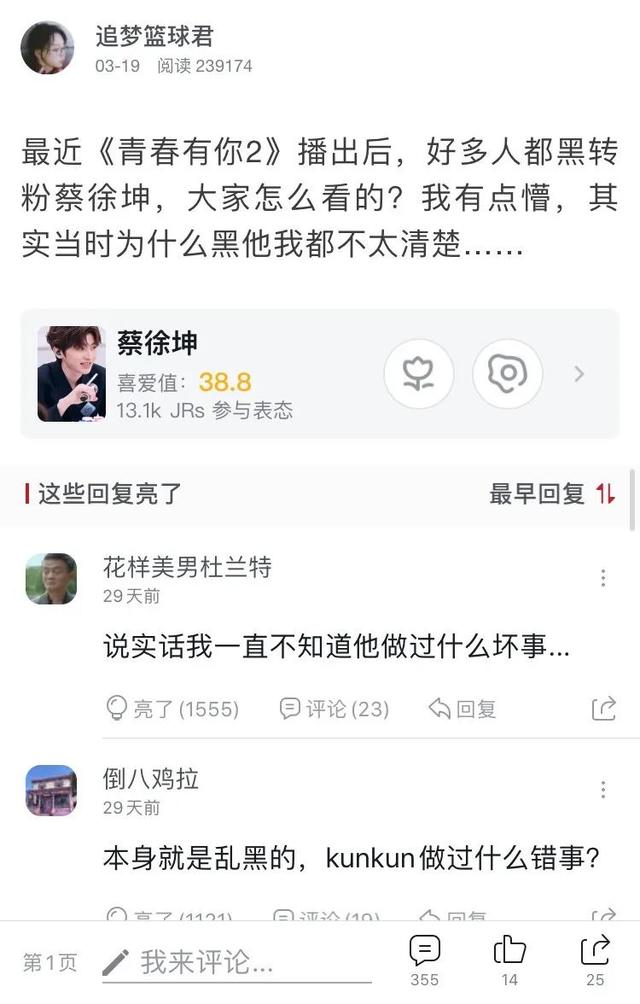
Task: Open overflow menu on 倒八鸡拉's reply
Action: pyautogui.click(x=603, y=790)
